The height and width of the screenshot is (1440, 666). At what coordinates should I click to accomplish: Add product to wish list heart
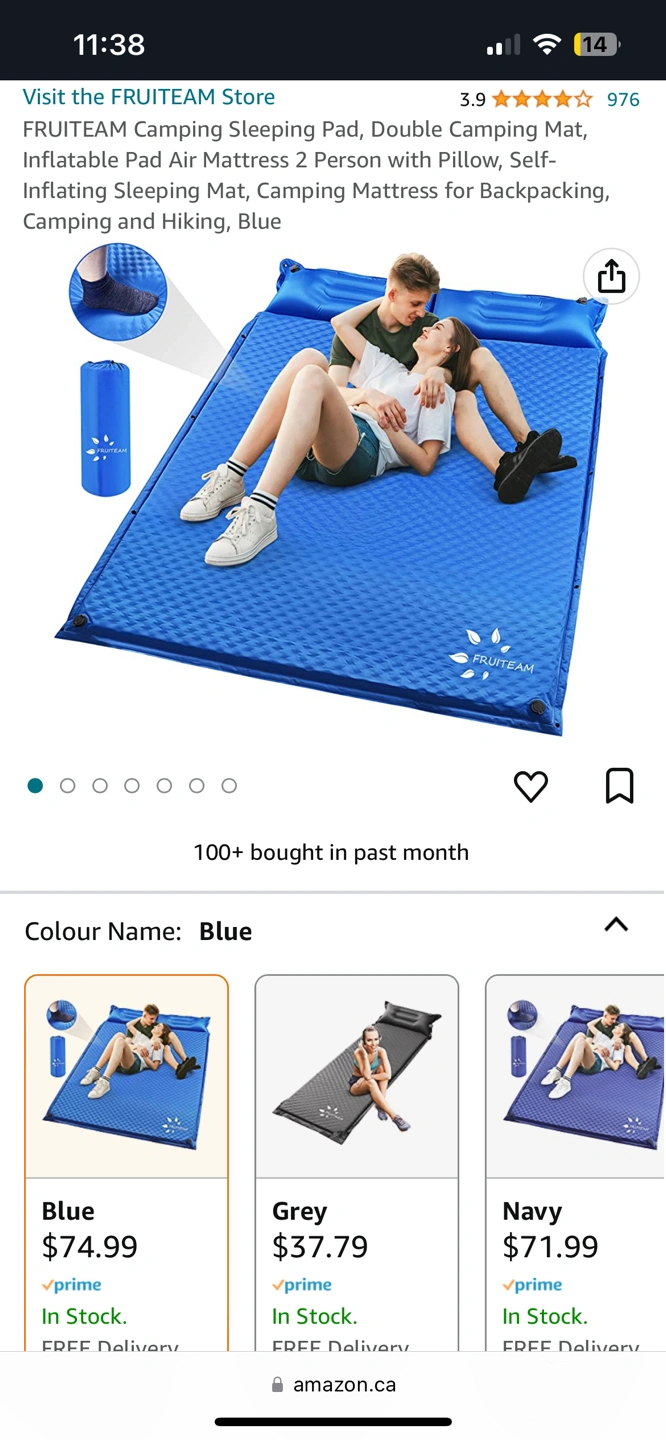(x=531, y=786)
